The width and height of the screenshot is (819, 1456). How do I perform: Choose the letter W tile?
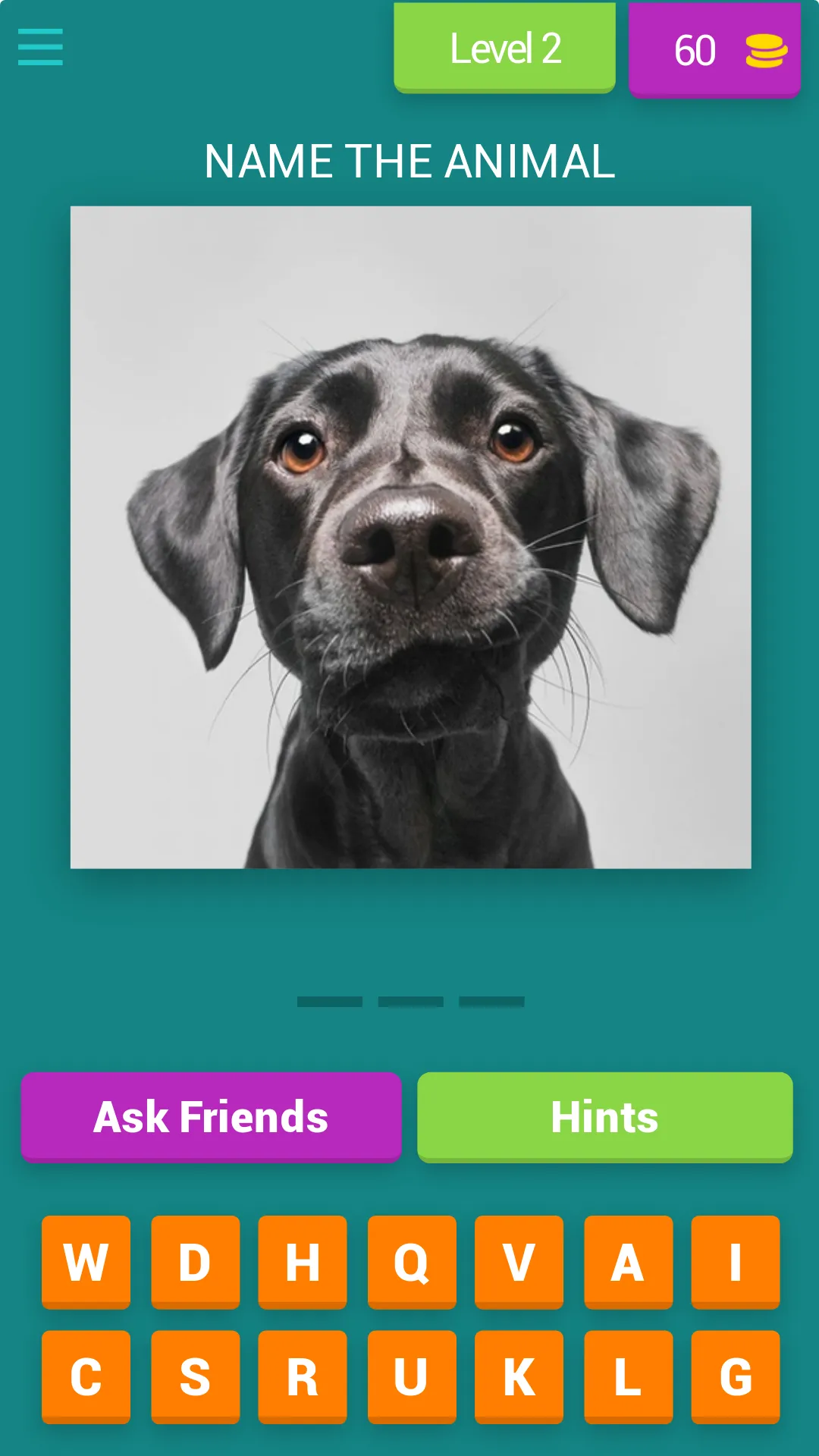[x=86, y=1262]
